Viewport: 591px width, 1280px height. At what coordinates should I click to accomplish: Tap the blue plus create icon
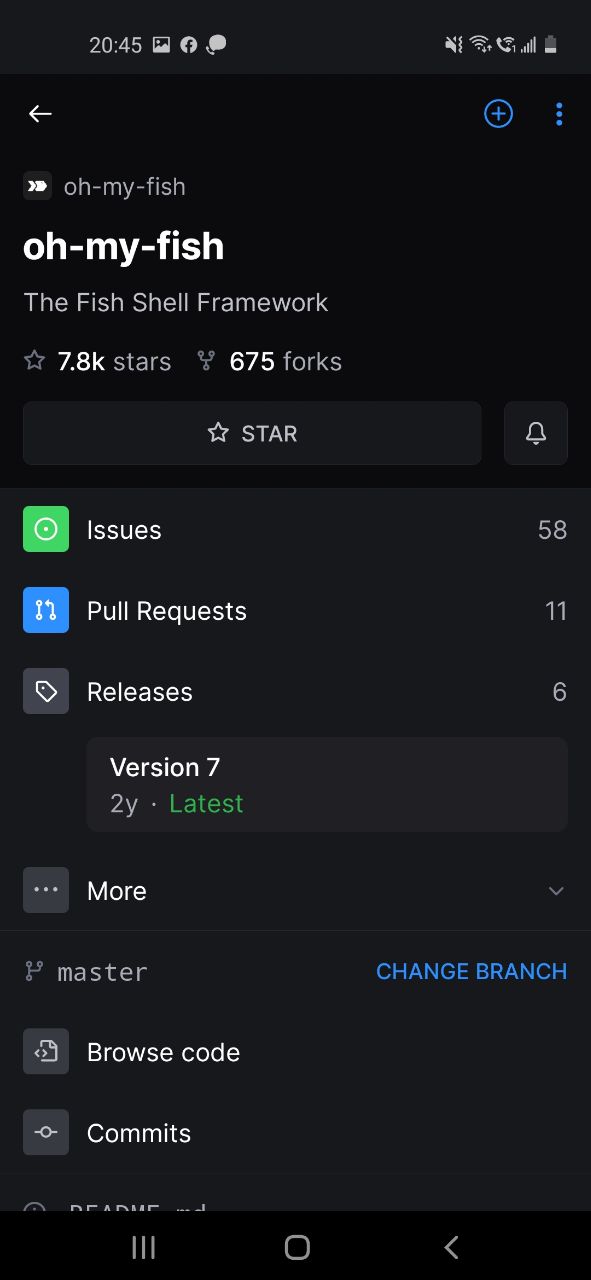coord(498,114)
